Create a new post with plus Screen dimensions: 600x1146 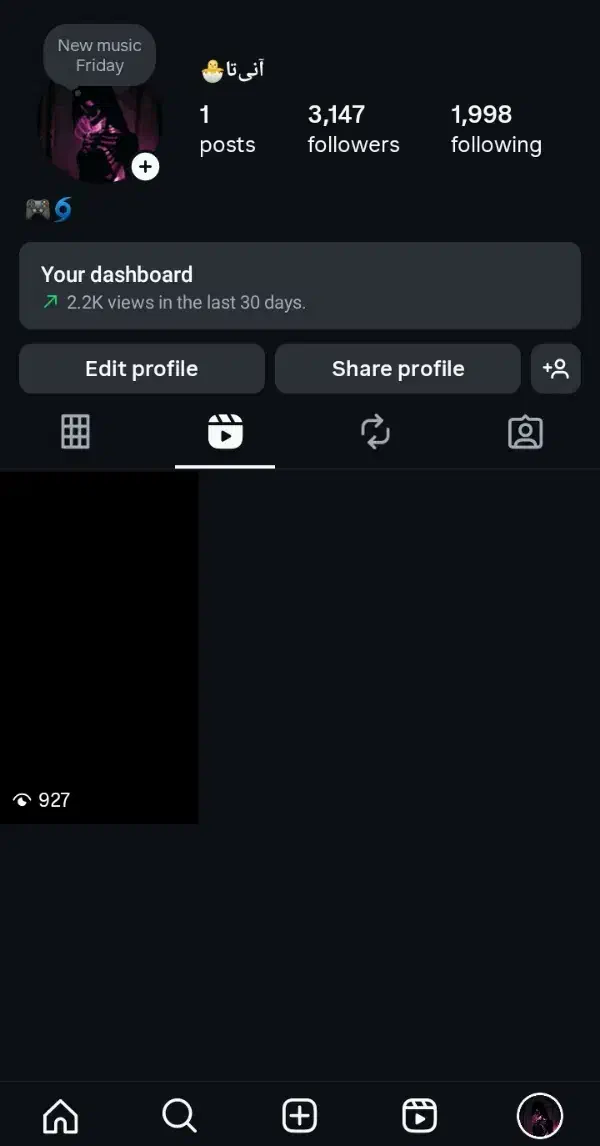point(300,1115)
